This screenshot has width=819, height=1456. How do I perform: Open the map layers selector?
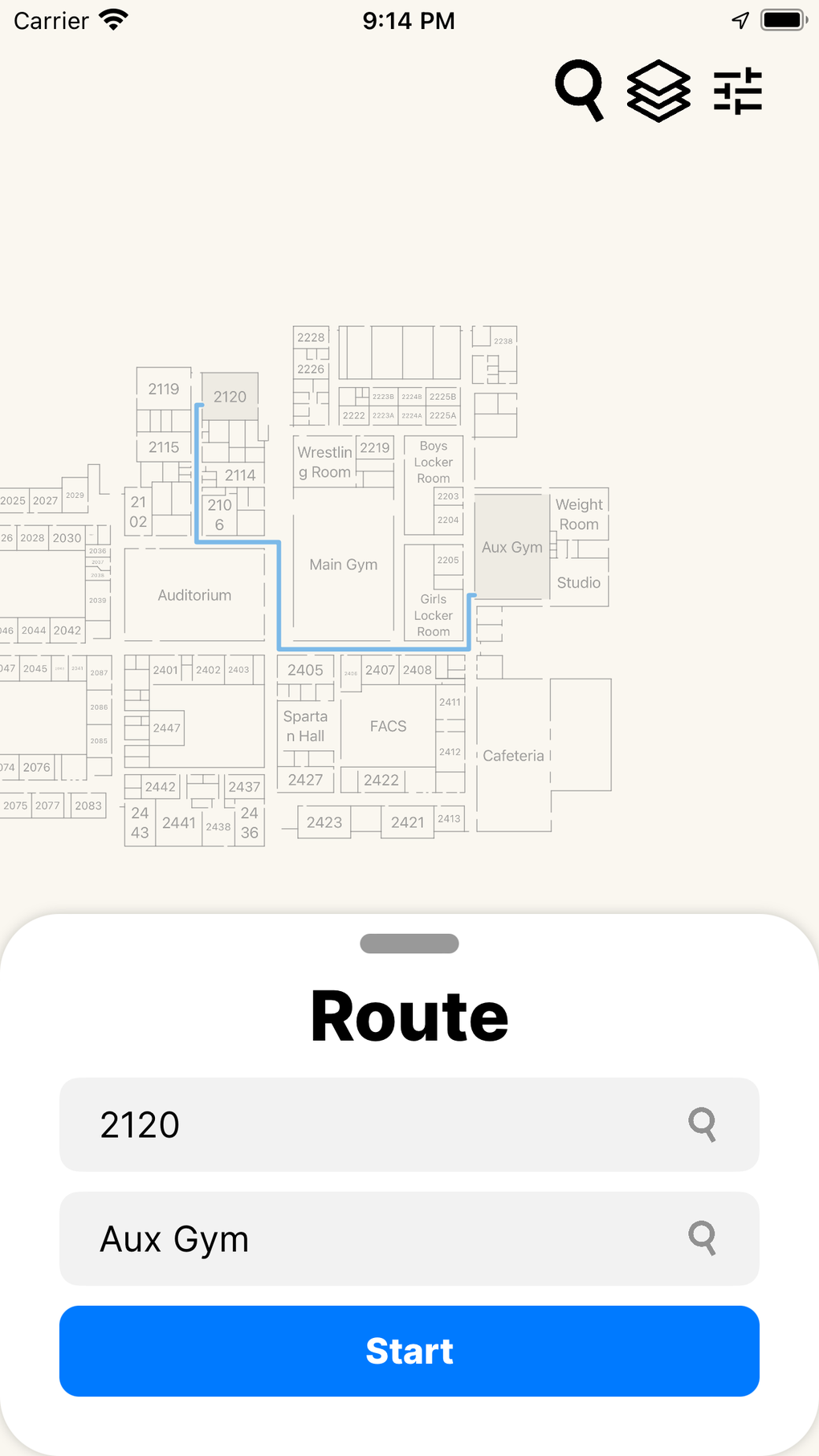pos(658,91)
